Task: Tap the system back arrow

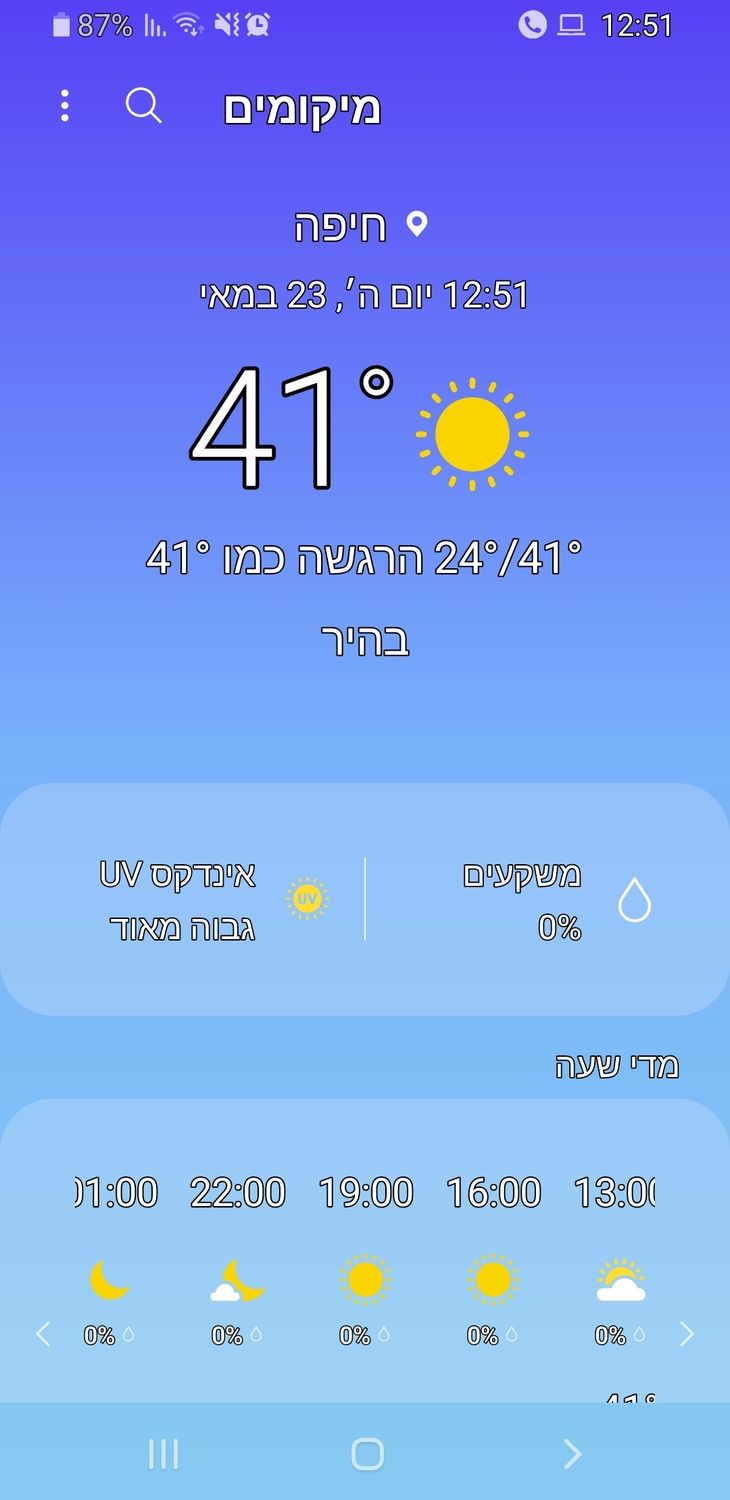Action: click(571, 1454)
